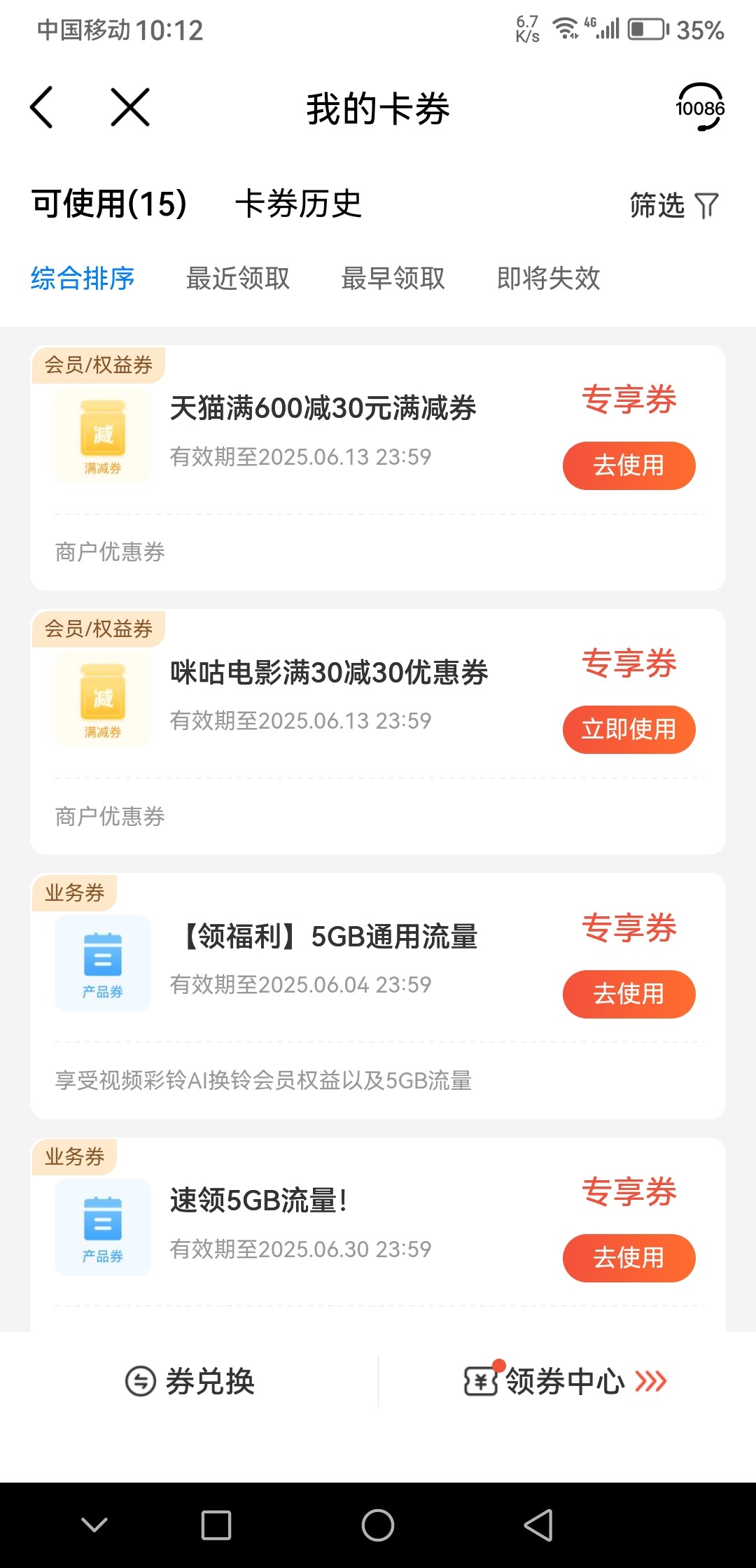Go to 领券中心
The width and height of the screenshot is (756, 1568).
click(566, 1382)
